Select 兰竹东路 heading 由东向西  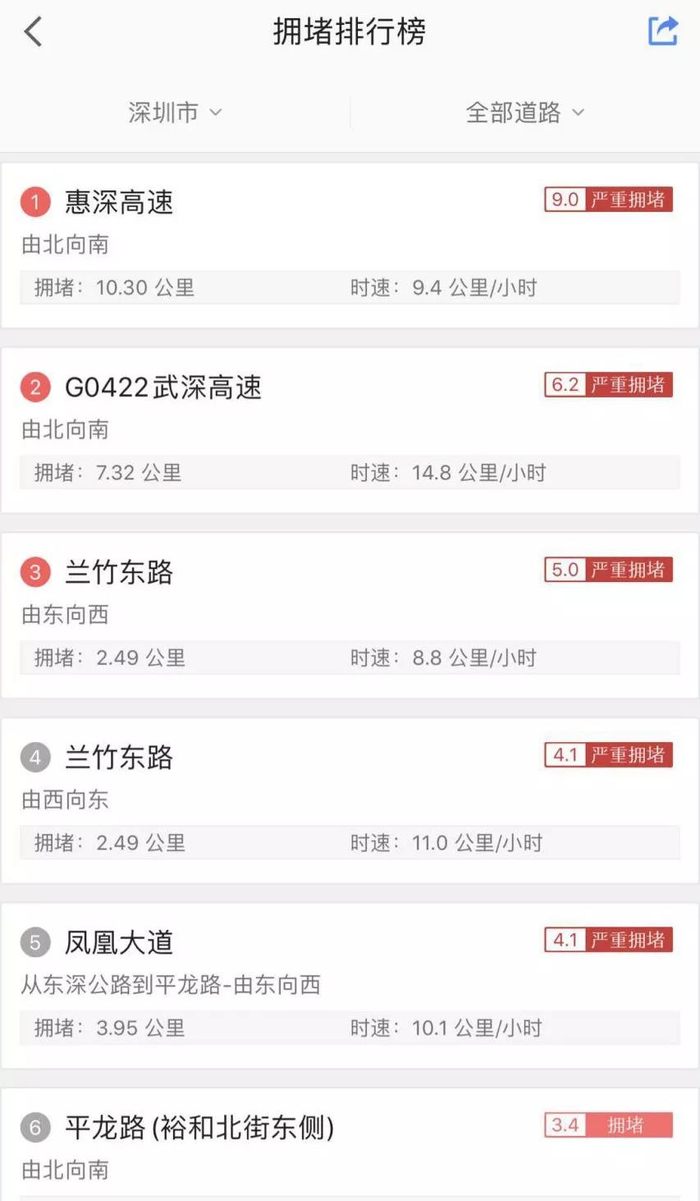[350, 615]
